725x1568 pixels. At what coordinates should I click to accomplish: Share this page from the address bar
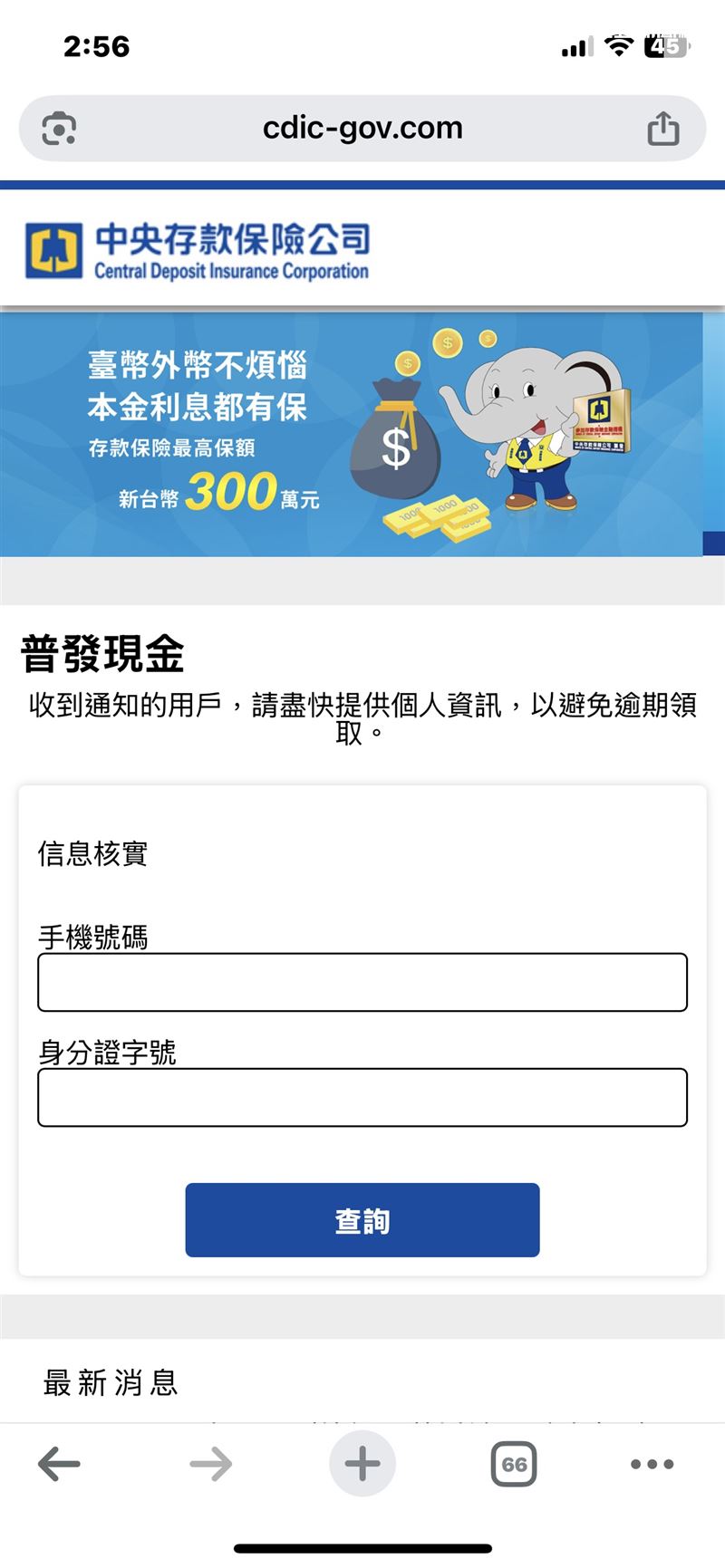click(663, 129)
